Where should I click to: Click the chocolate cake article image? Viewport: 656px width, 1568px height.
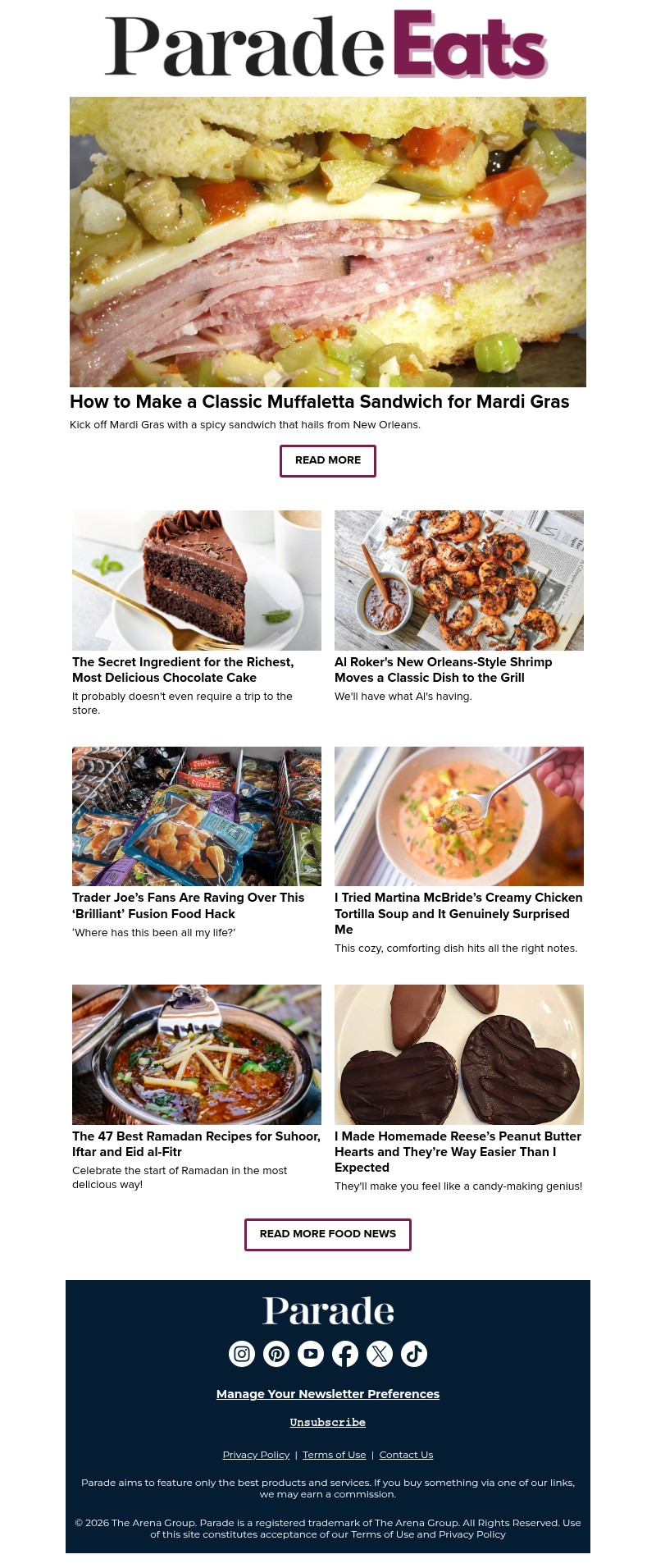click(197, 580)
